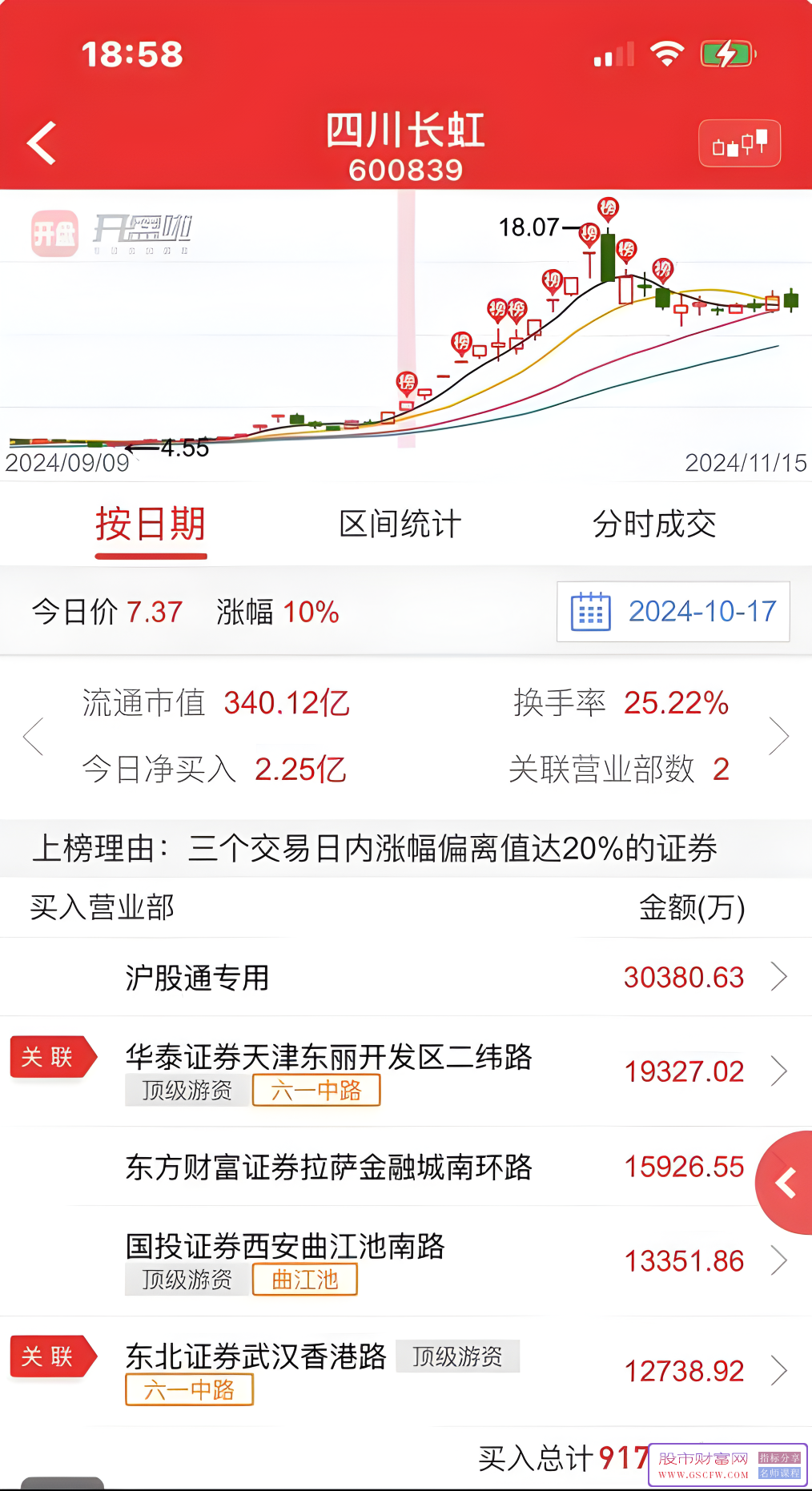Tap the 六一中路 tag under 华泰证券
Image resolution: width=812 pixels, height=1491 pixels.
316,1090
